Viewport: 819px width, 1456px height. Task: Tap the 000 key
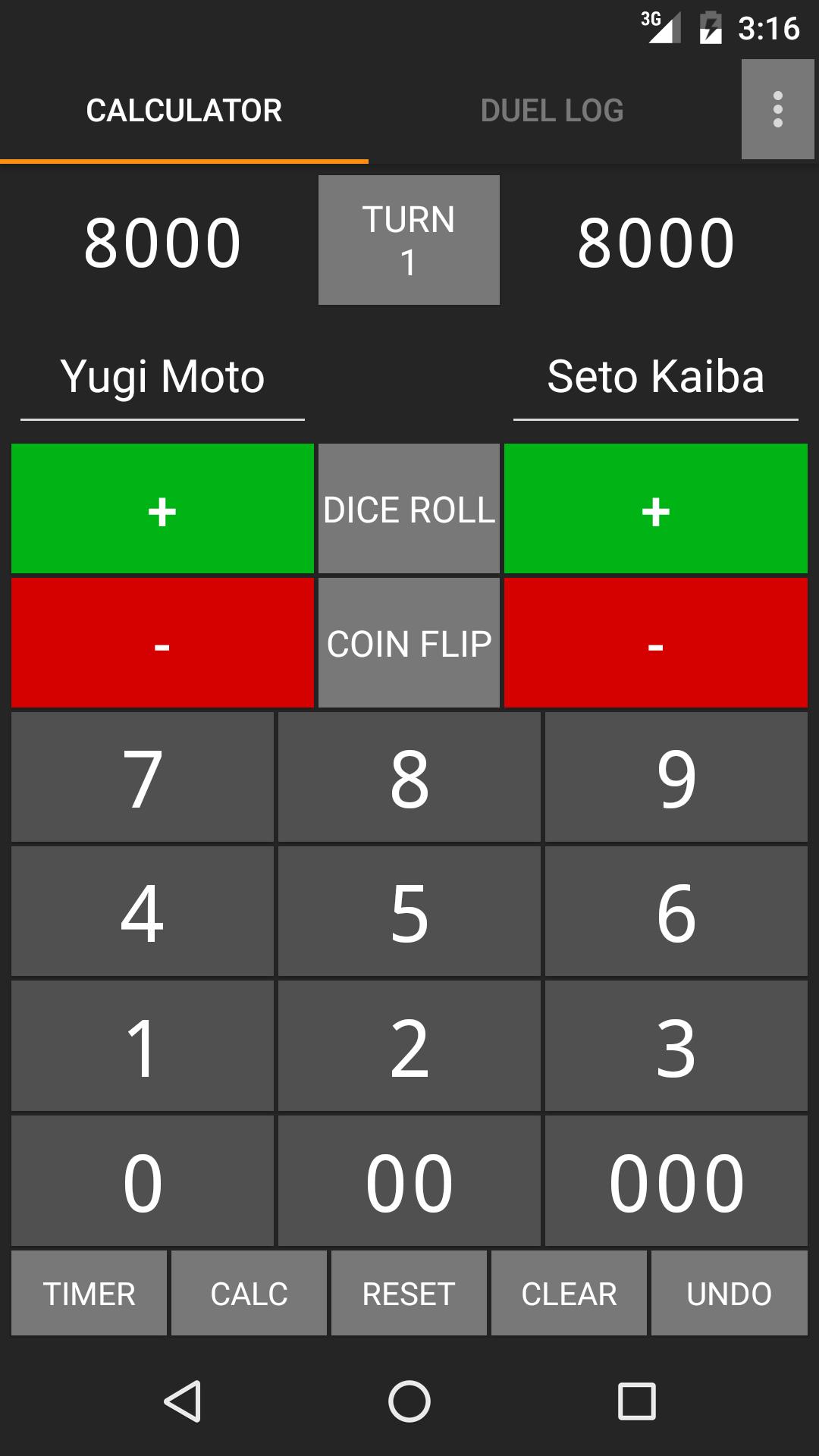tap(676, 1181)
